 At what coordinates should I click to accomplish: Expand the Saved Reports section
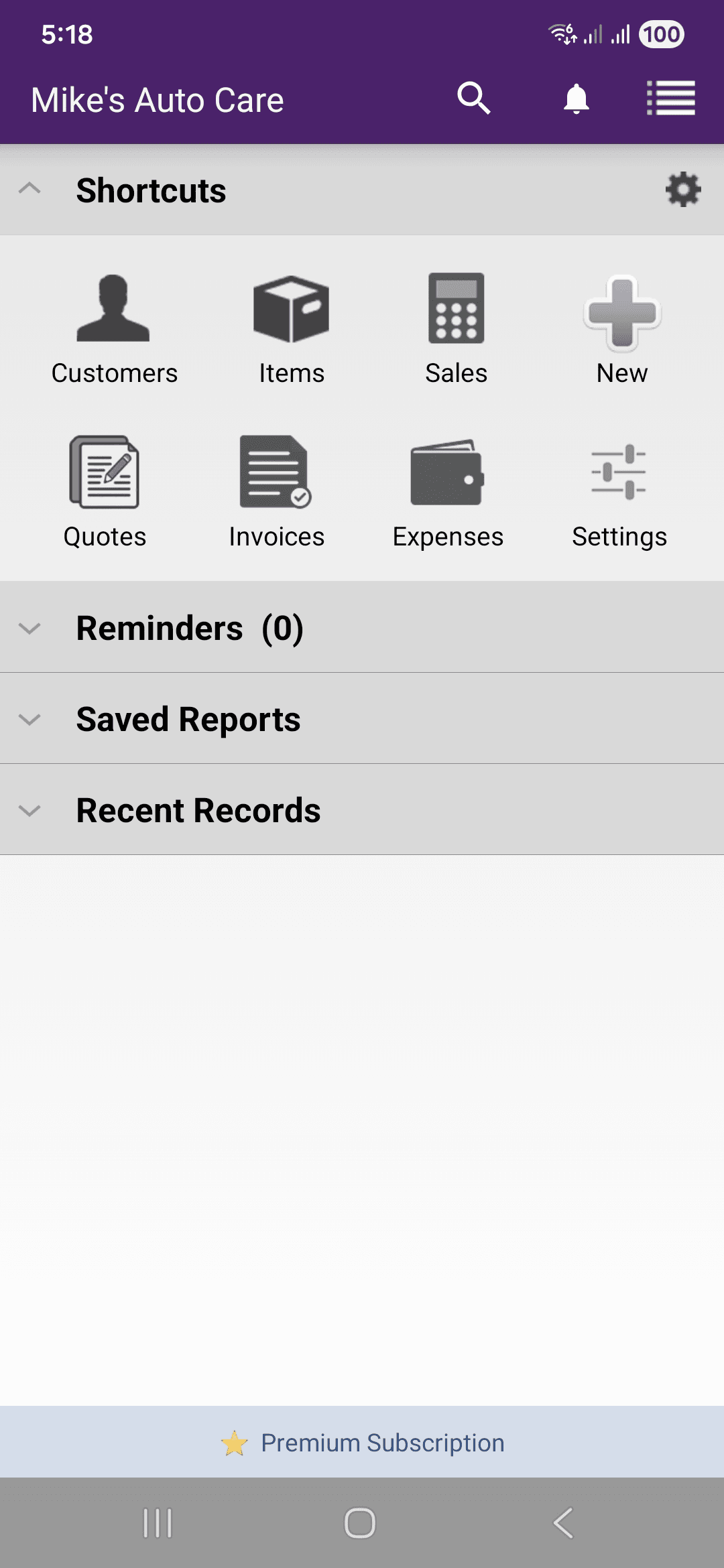(x=29, y=720)
